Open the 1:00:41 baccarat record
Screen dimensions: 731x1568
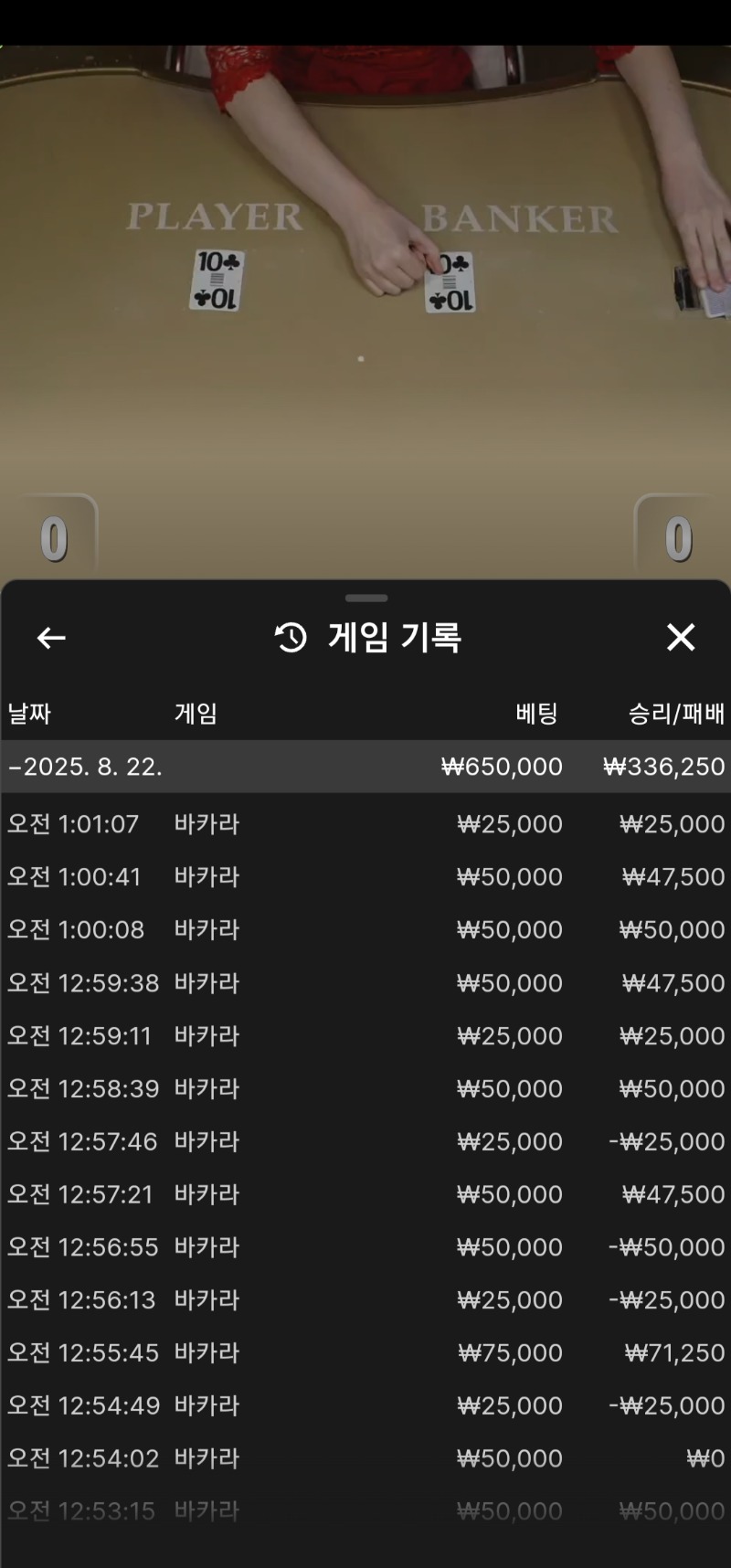pyautogui.click(x=365, y=877)
